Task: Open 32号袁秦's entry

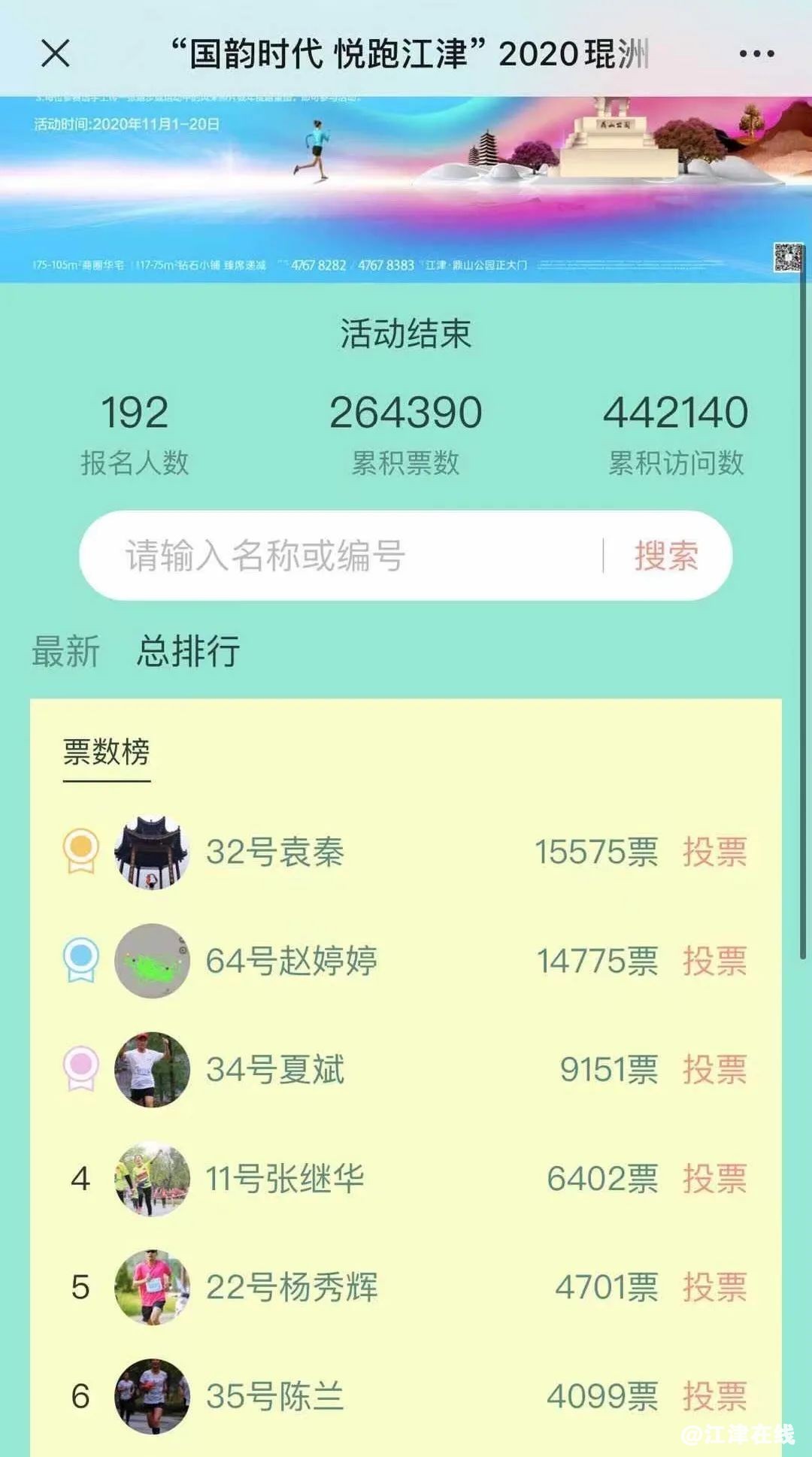Action: point(275,852)
